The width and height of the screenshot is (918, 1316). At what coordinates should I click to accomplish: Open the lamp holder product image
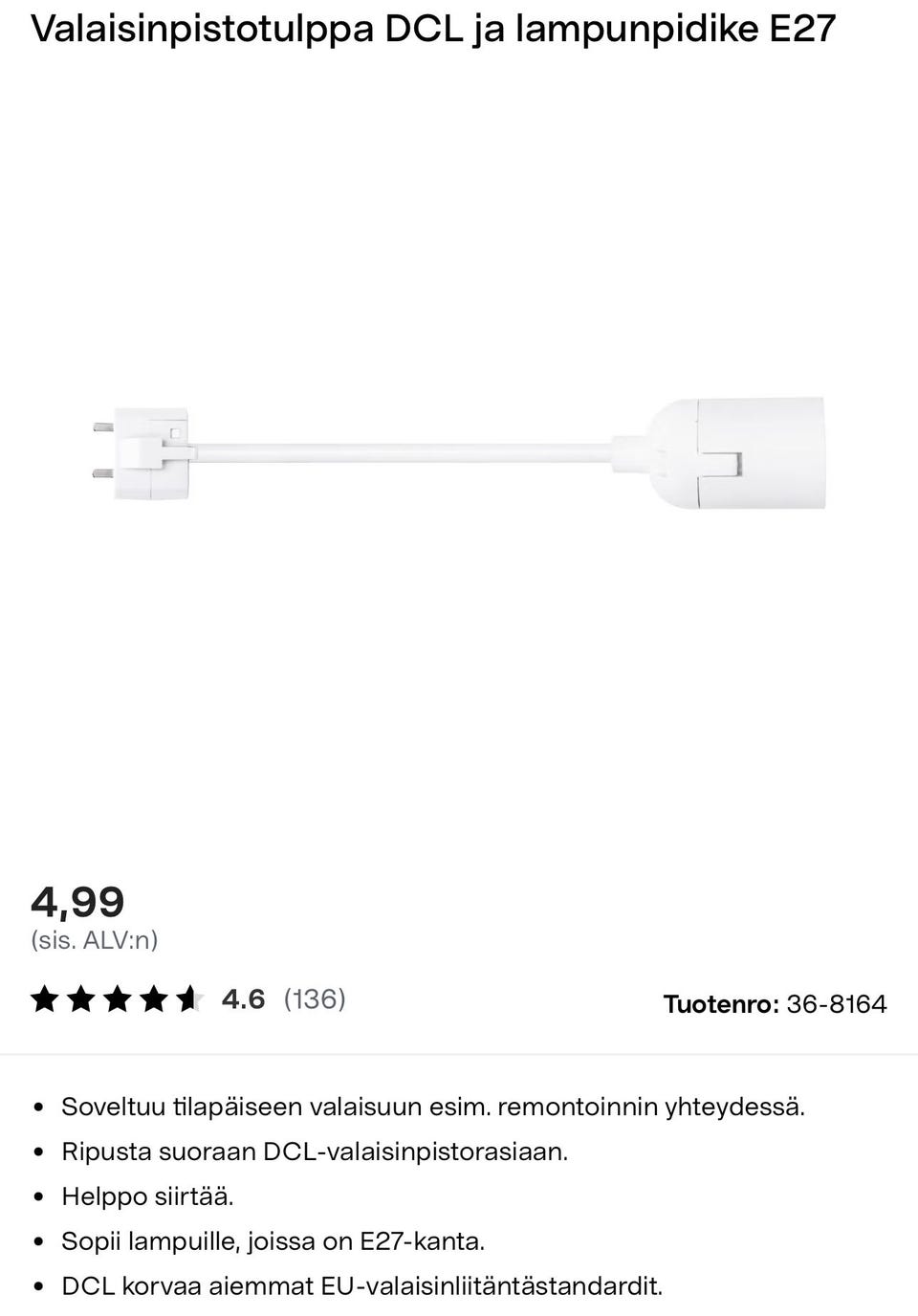tap(459, 452)
